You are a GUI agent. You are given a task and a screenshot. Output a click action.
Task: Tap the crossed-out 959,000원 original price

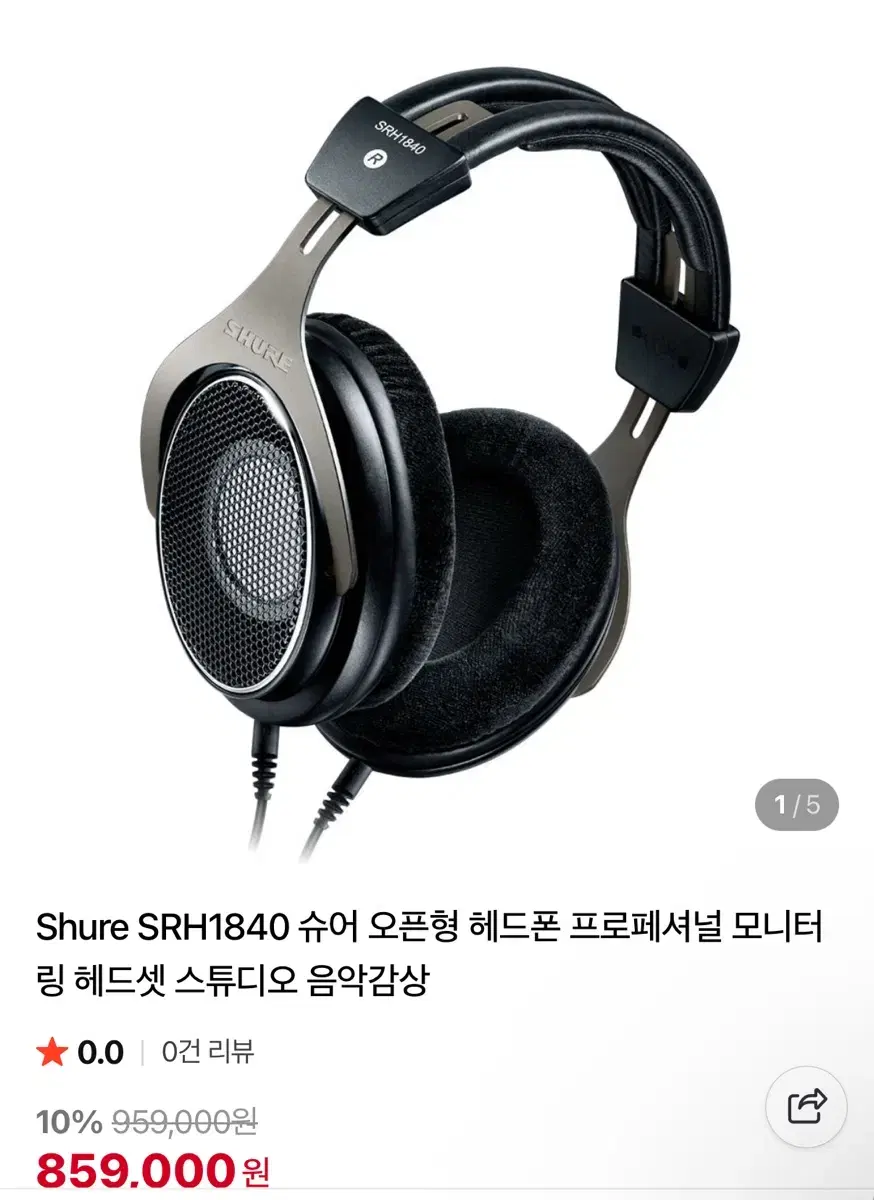tap(180, 1121)
